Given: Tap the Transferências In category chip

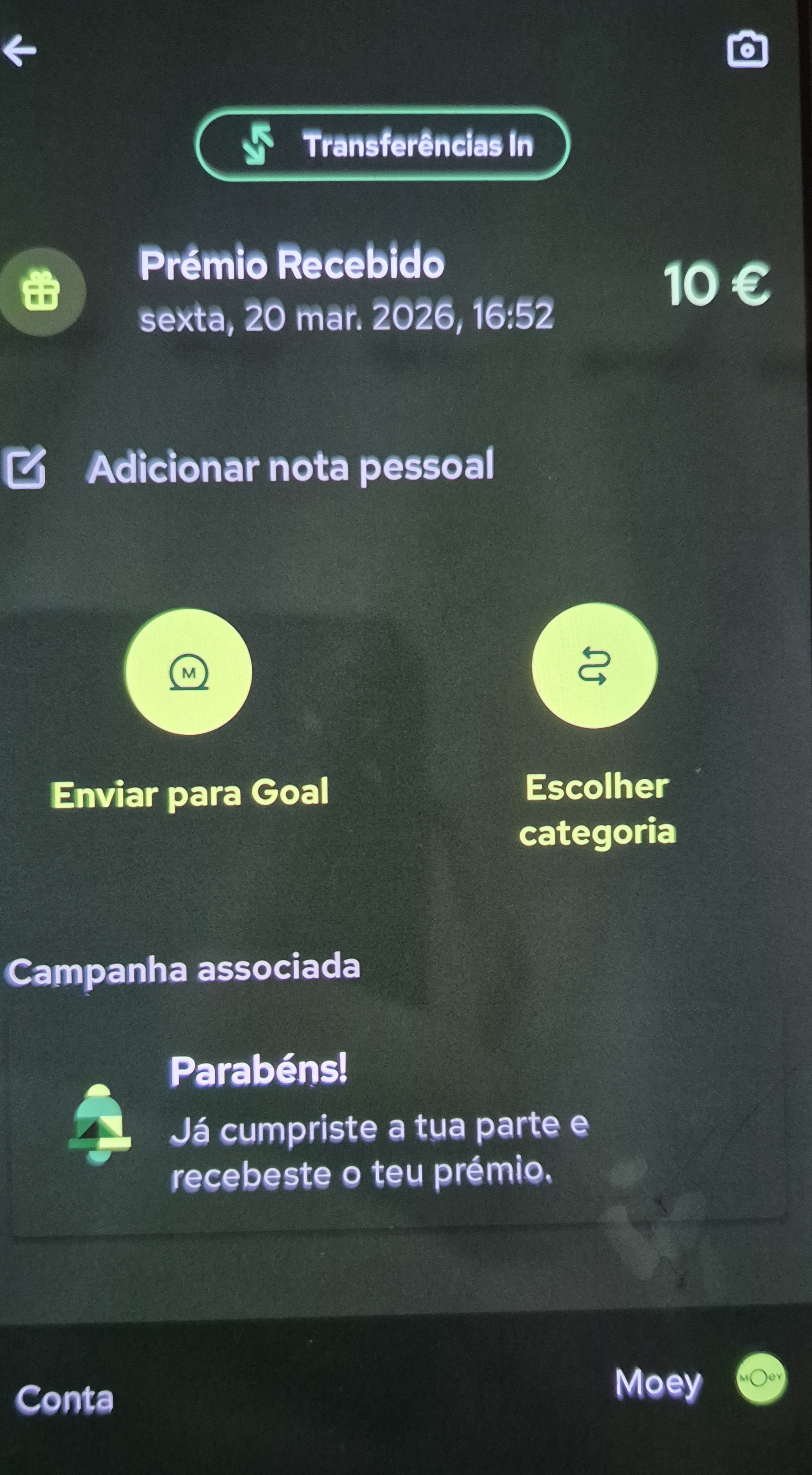Looking at the screenshot, I should (x=382, y=144).
